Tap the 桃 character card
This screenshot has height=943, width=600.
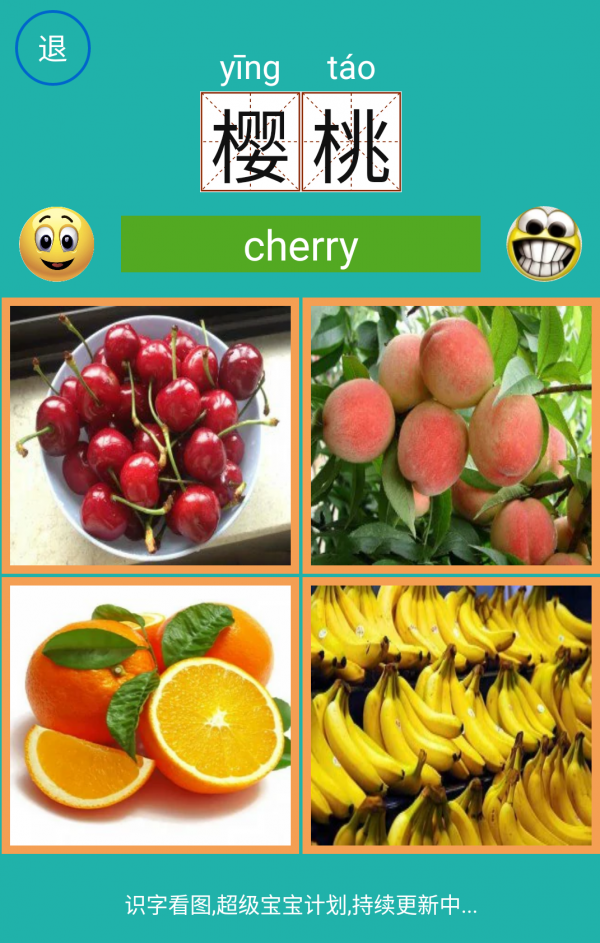pos(352,142)
